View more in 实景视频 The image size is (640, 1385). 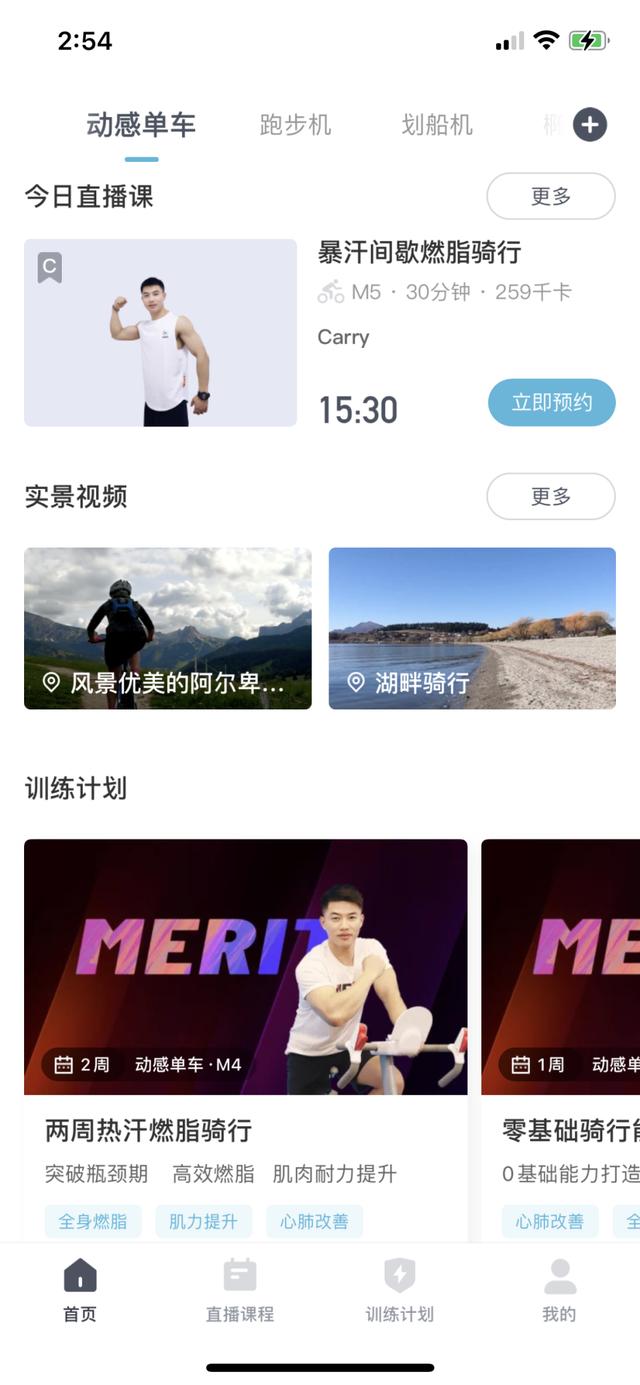pyautogui.click(x=550, y=496)
